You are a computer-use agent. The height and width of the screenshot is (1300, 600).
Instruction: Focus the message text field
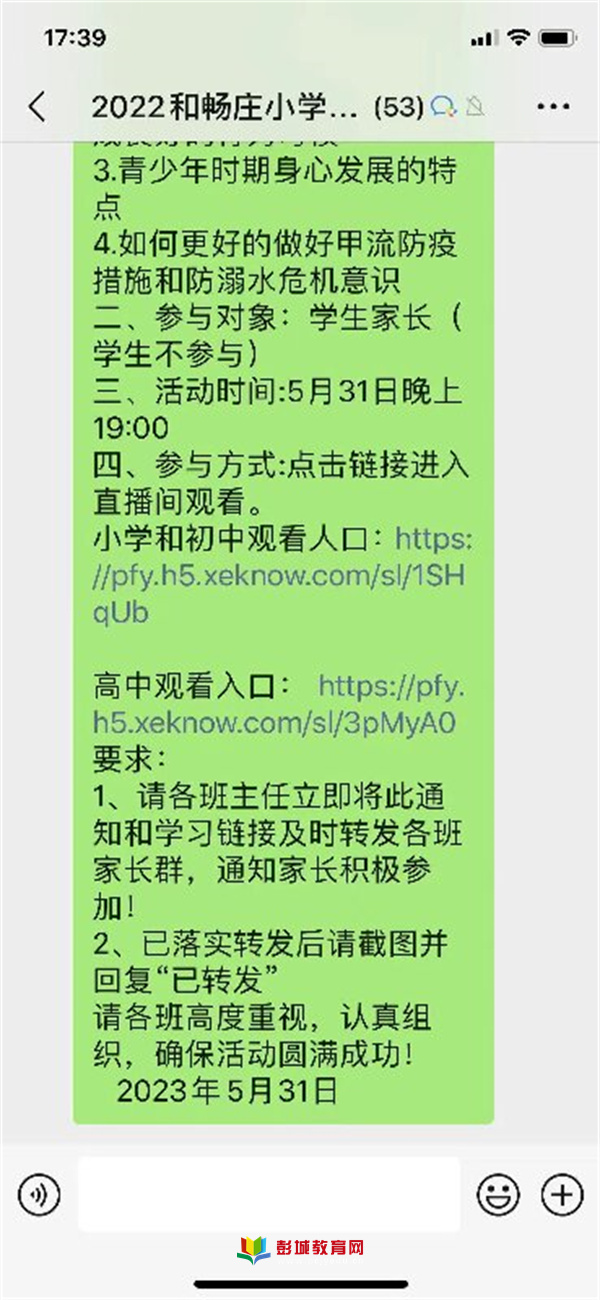(x=269, y=1194)
